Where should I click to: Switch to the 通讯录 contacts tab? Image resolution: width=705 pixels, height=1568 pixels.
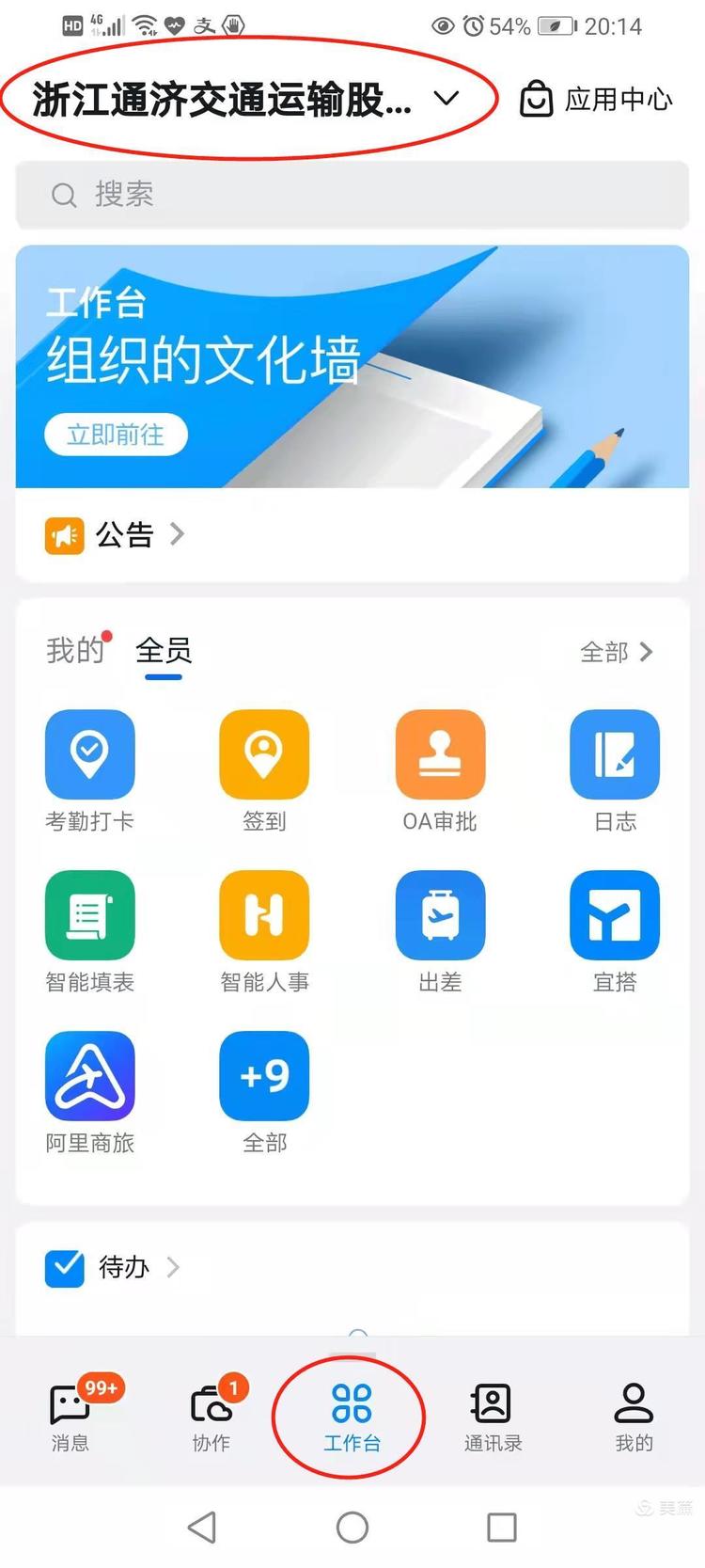click(x=493, y=1416)
